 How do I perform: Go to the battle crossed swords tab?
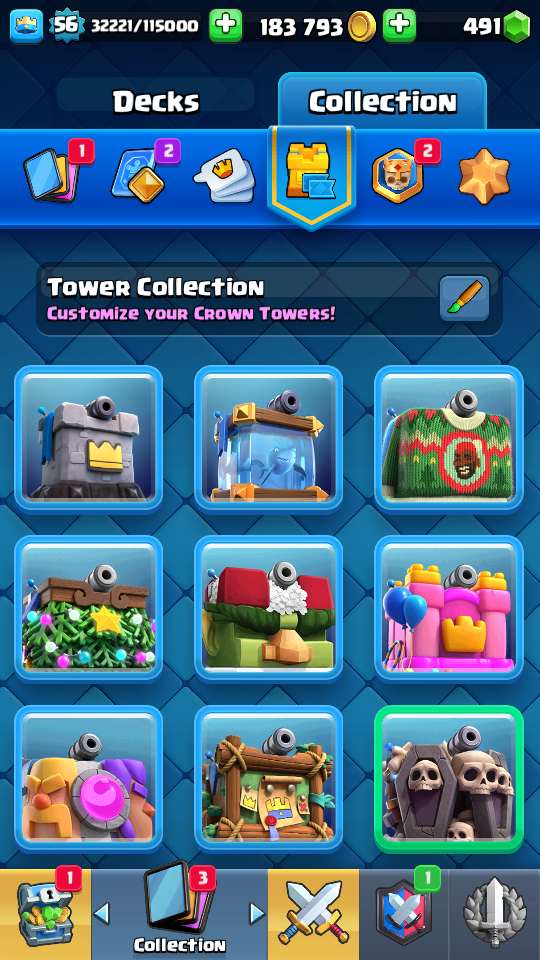313,914
